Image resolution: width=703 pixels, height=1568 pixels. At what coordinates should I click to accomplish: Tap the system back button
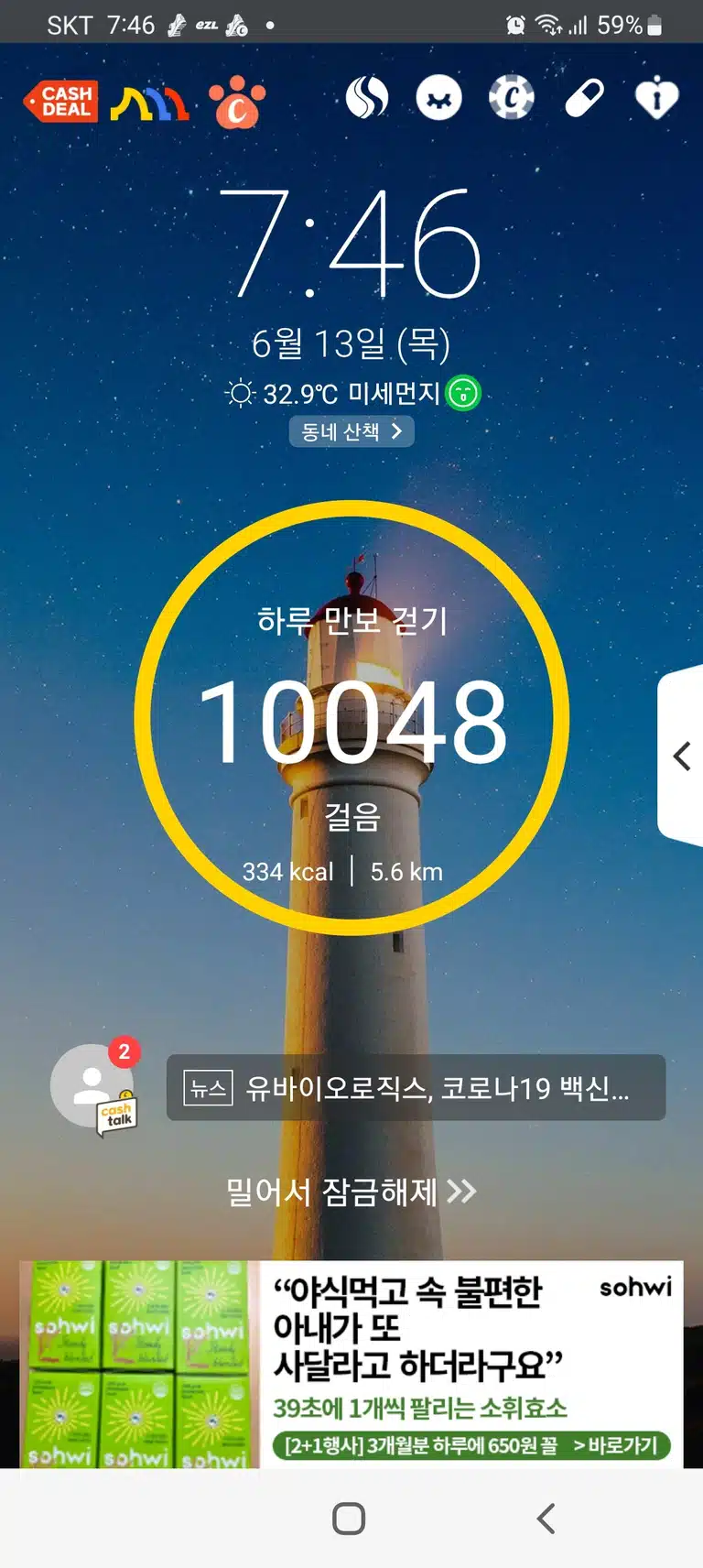tap(546, 1519)
